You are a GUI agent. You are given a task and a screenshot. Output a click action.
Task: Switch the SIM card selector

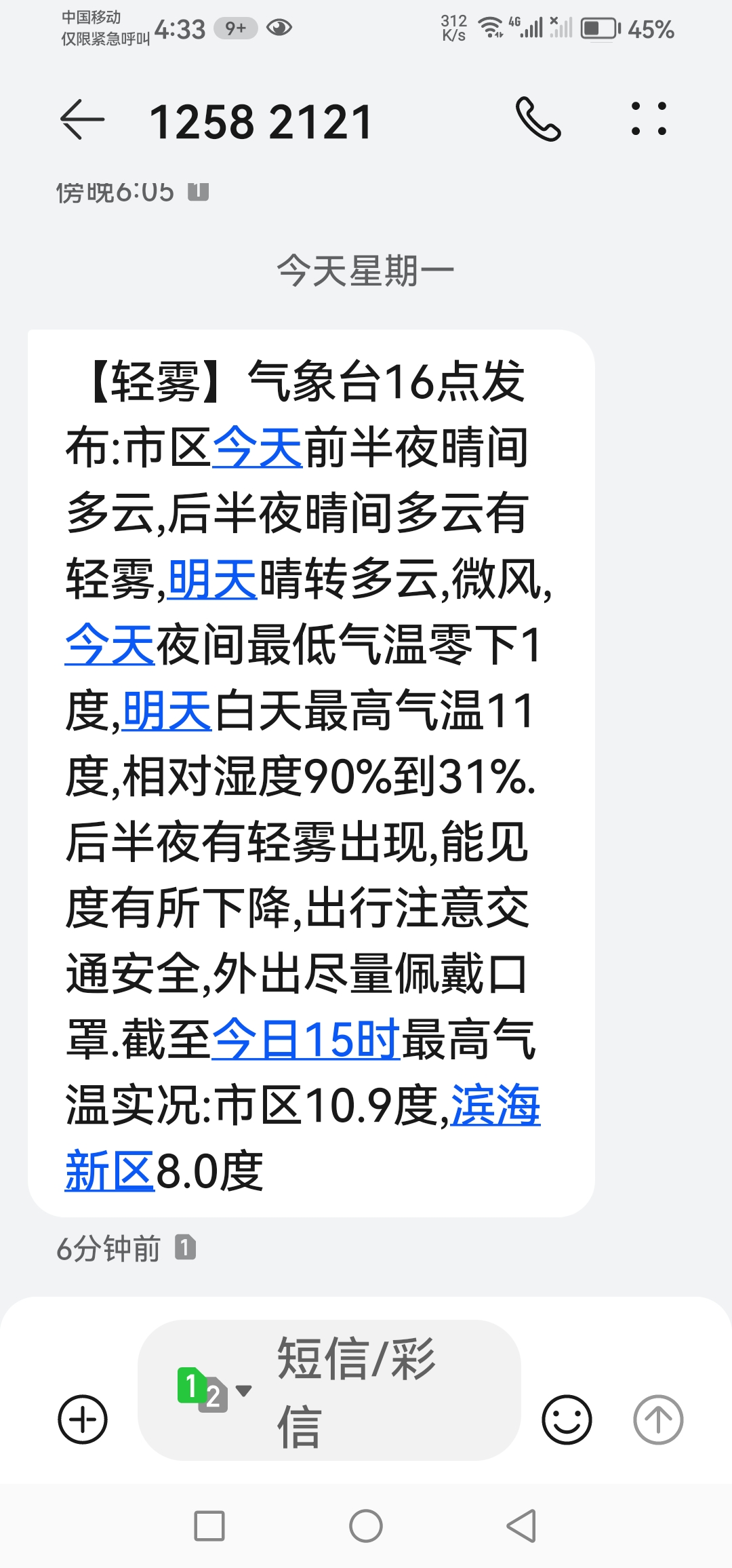[213, 1390]
